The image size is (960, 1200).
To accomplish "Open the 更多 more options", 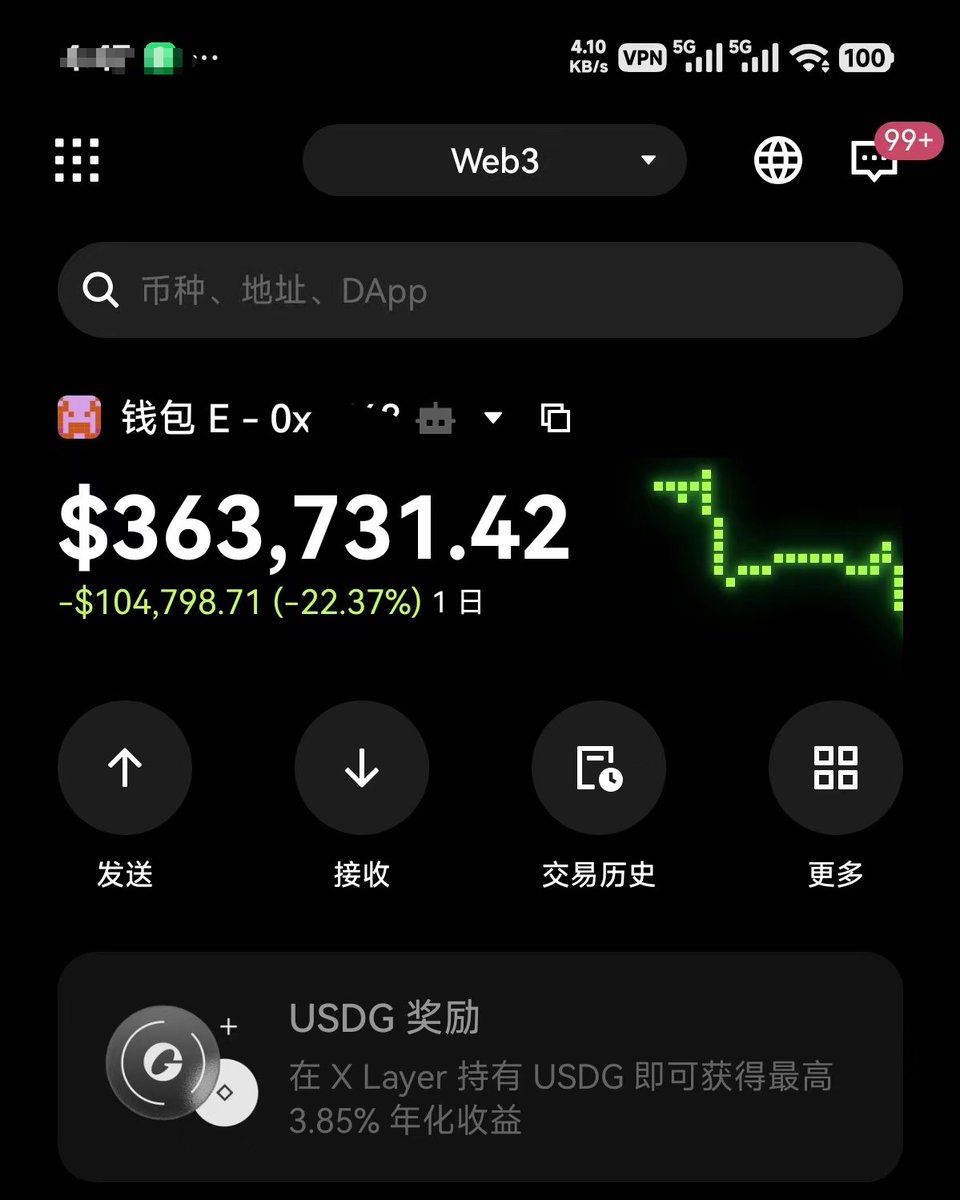I will [835, 768].
